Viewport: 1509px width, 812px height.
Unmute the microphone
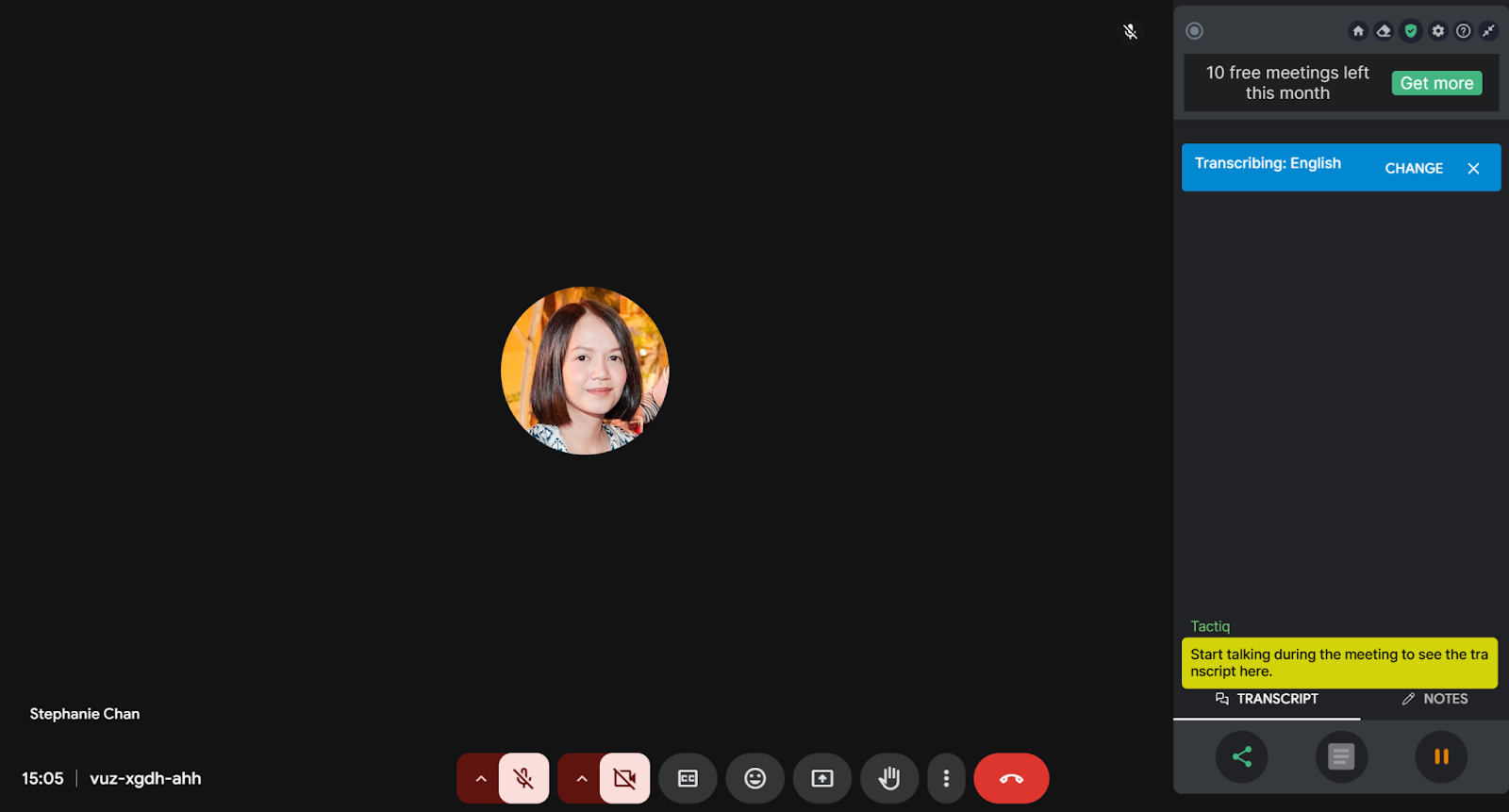(x=523, y=778)
